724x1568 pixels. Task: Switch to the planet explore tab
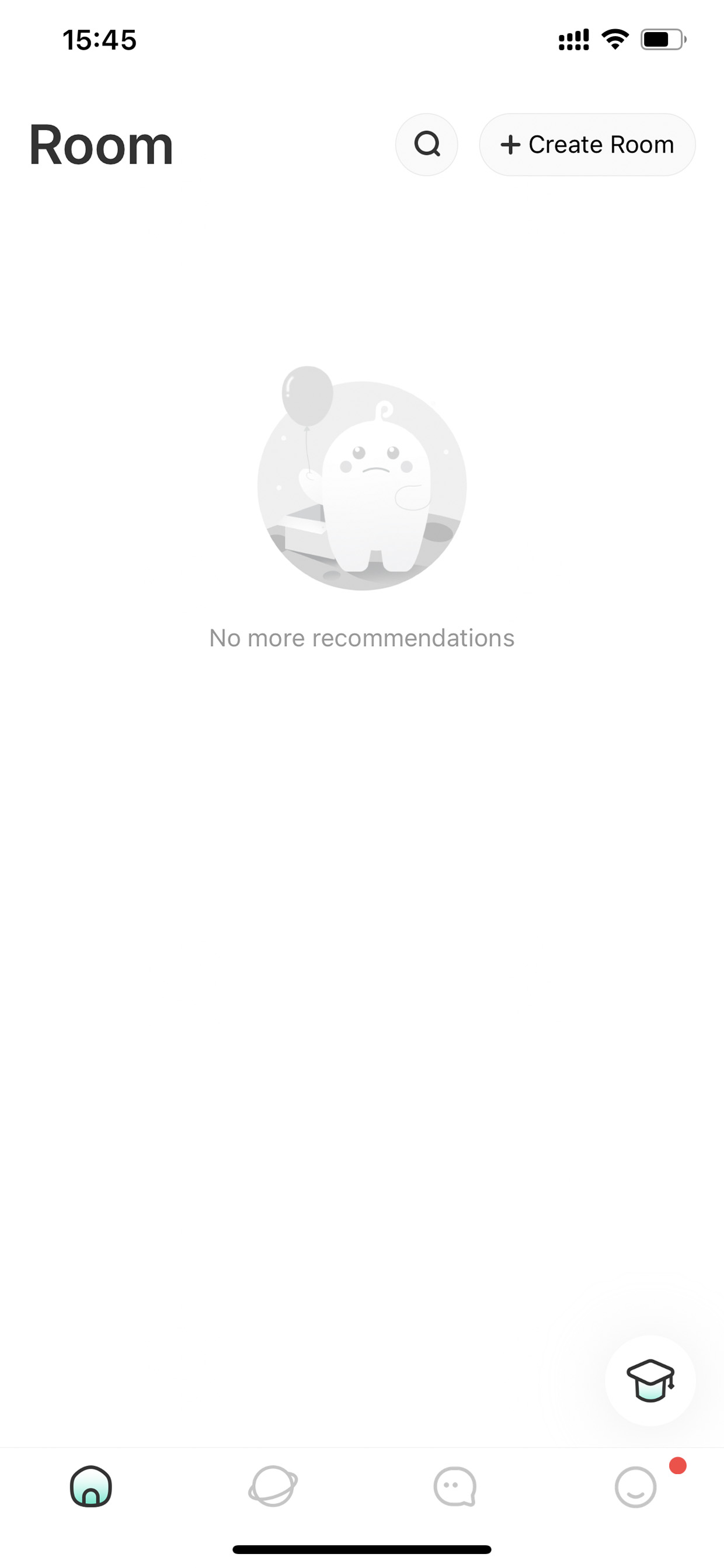(273, 1486)
